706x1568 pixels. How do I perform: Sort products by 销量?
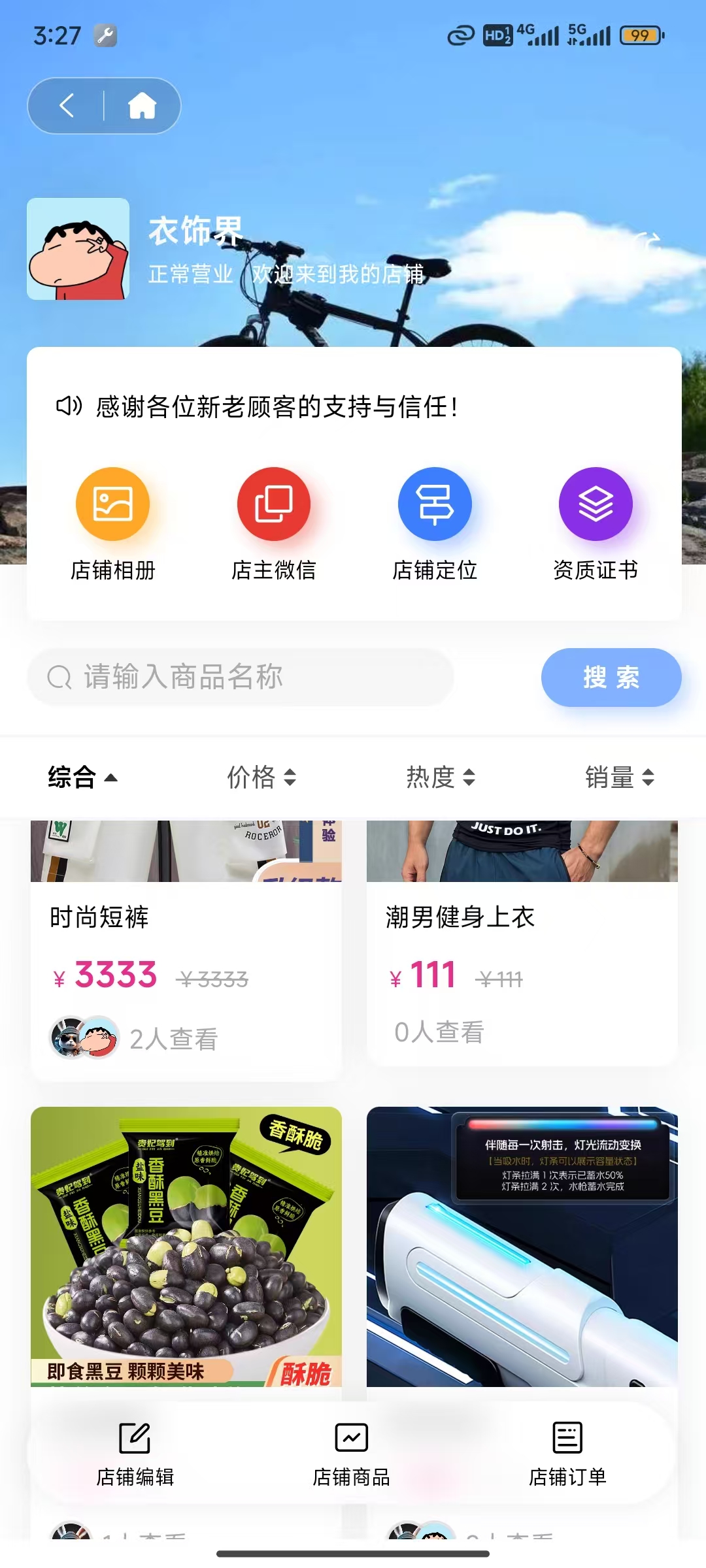click(x=620, y=777)
